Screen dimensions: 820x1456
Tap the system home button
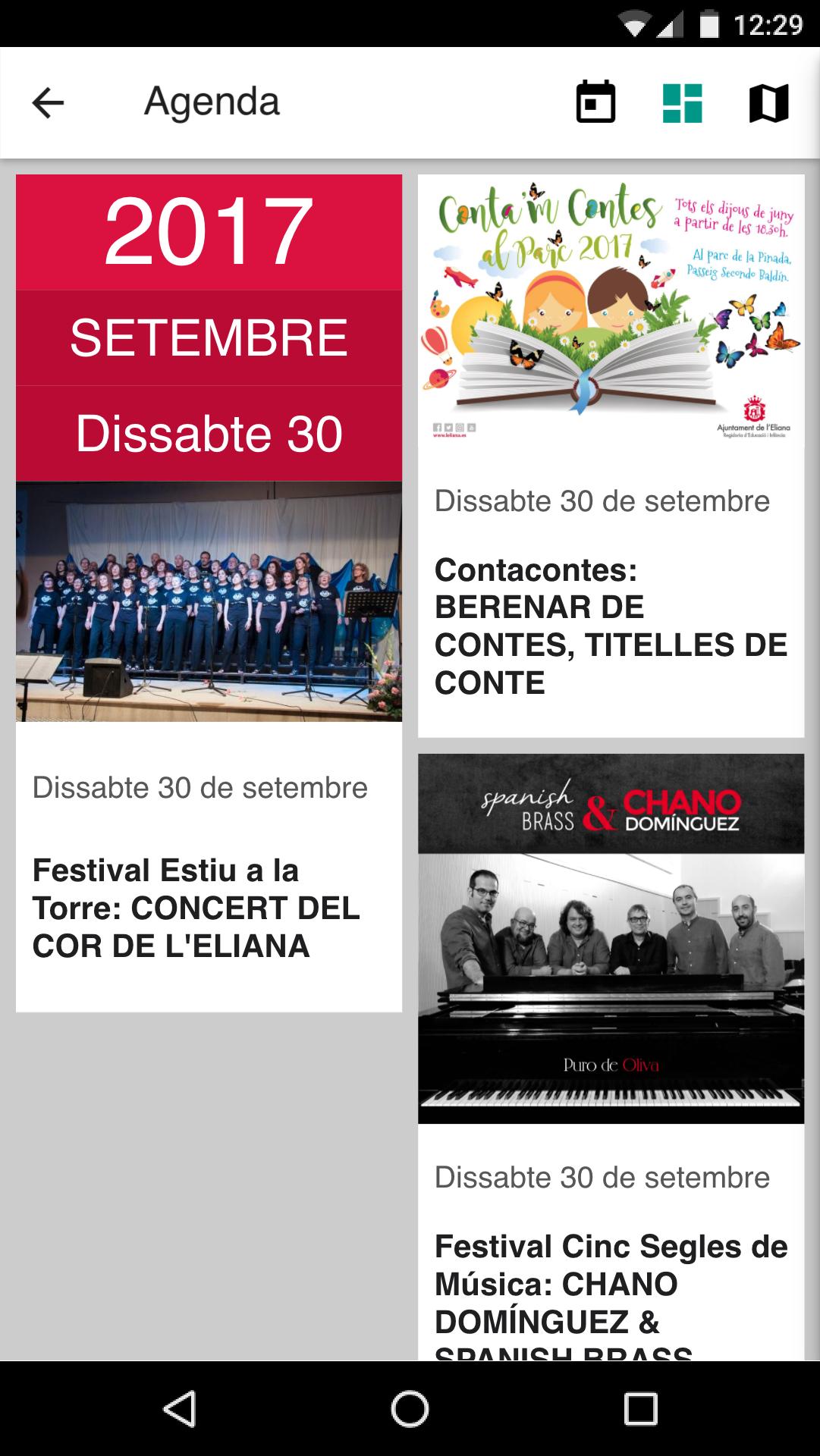click(x=410, y=1410)
